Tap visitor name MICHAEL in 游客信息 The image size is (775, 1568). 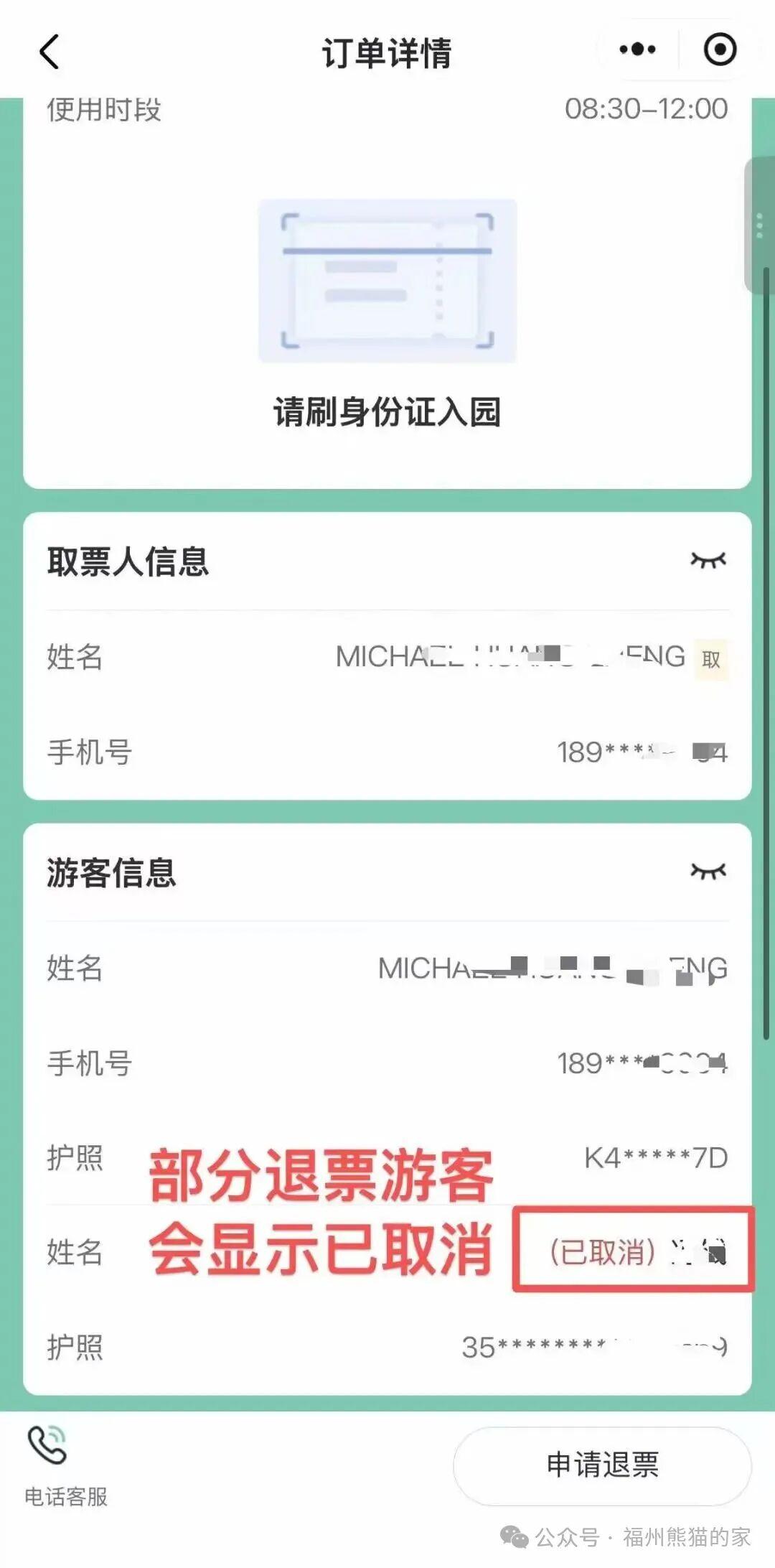pyautogui.click(x=553, y=969)
